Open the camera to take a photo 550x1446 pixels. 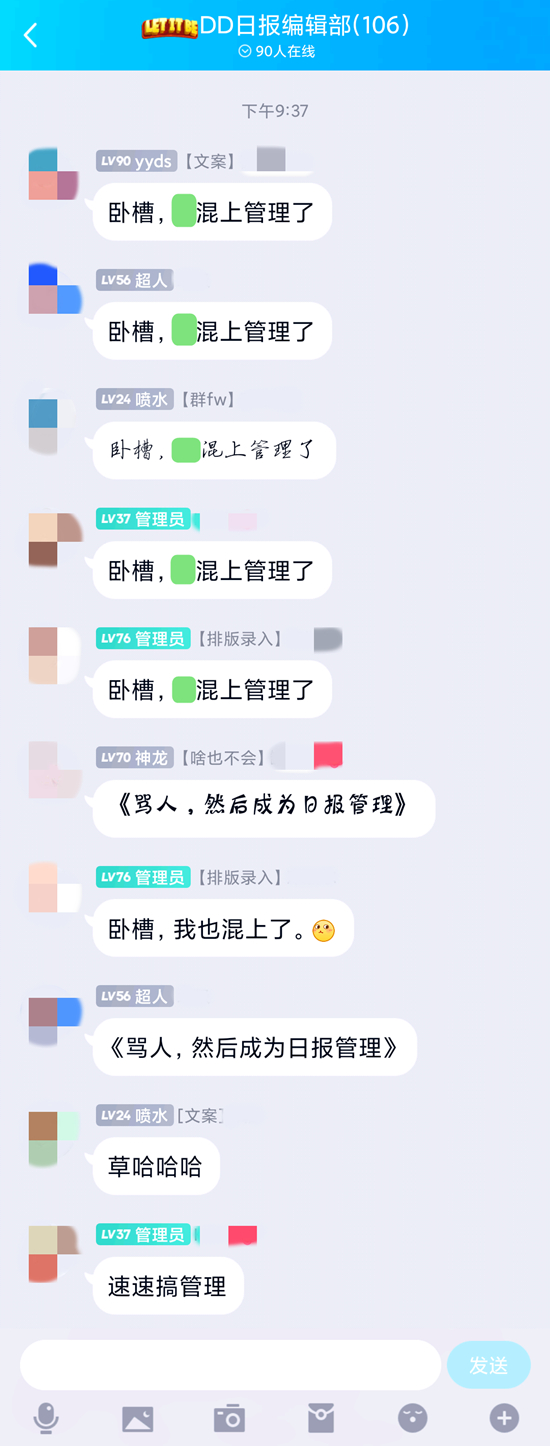[229, 1418]
